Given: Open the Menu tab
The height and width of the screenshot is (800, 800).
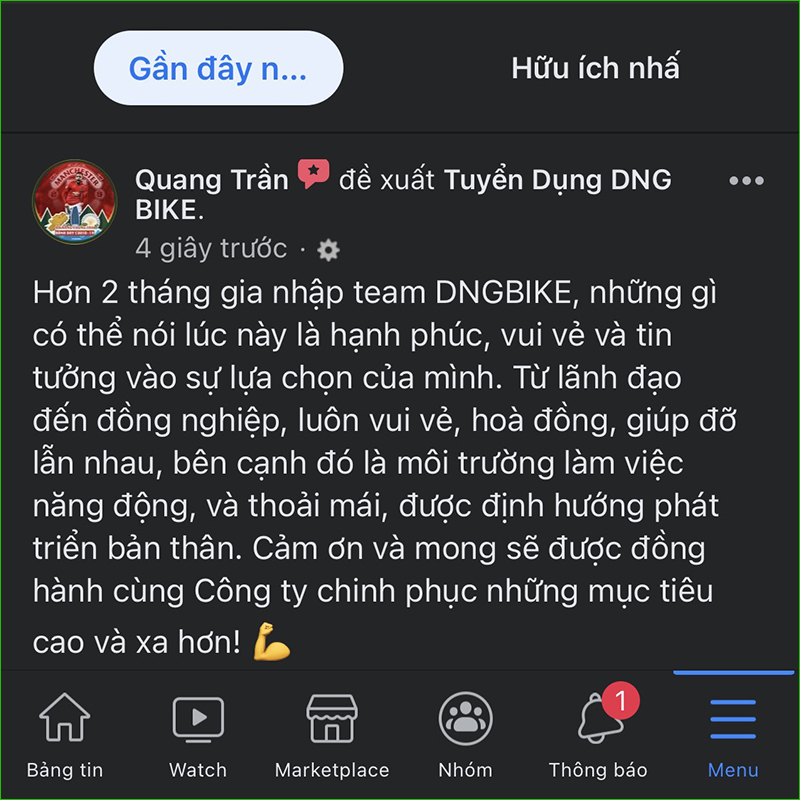Looking at the screenshot, I should click(733, 735).
